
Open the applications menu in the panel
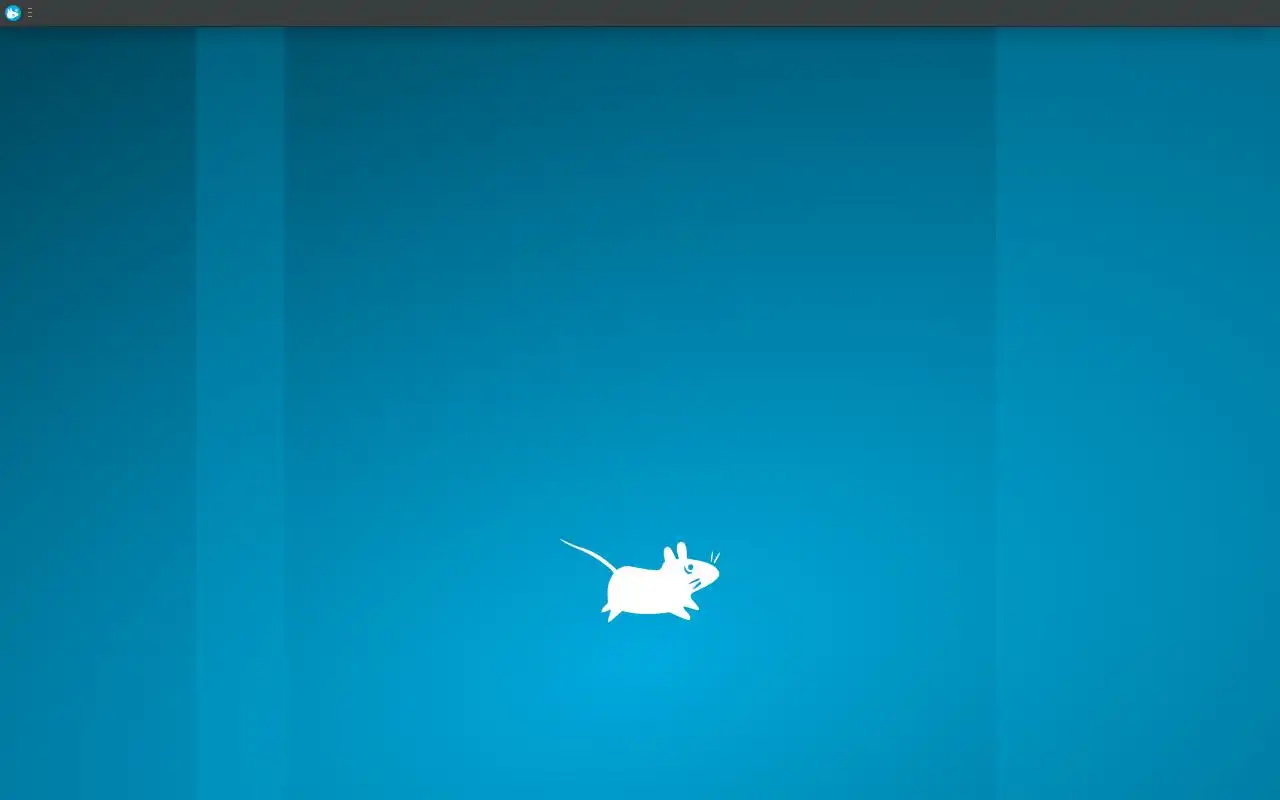(13, 13)
